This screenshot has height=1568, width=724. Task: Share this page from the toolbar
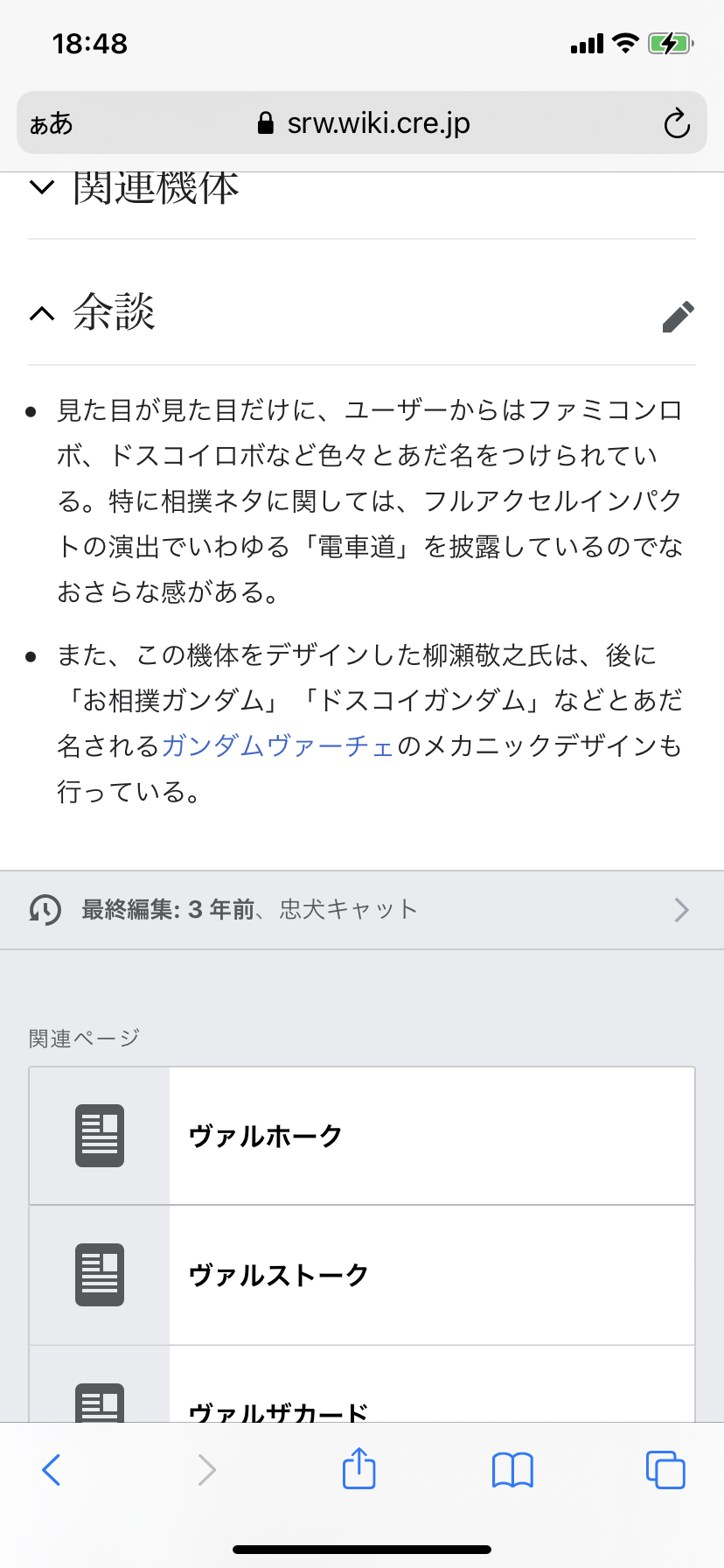(359, 1468)
